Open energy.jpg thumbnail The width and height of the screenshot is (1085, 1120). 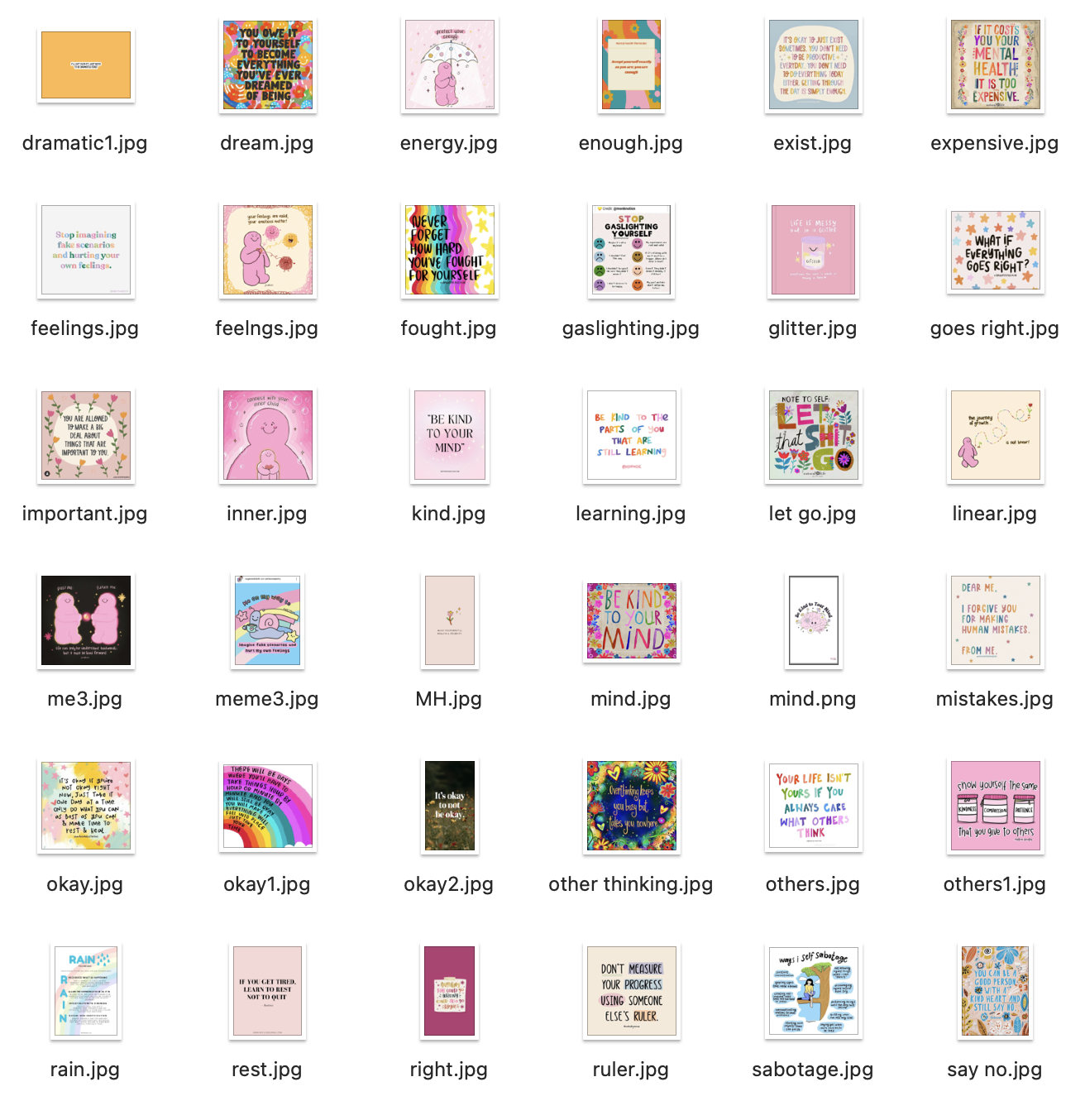pos(450,65)
